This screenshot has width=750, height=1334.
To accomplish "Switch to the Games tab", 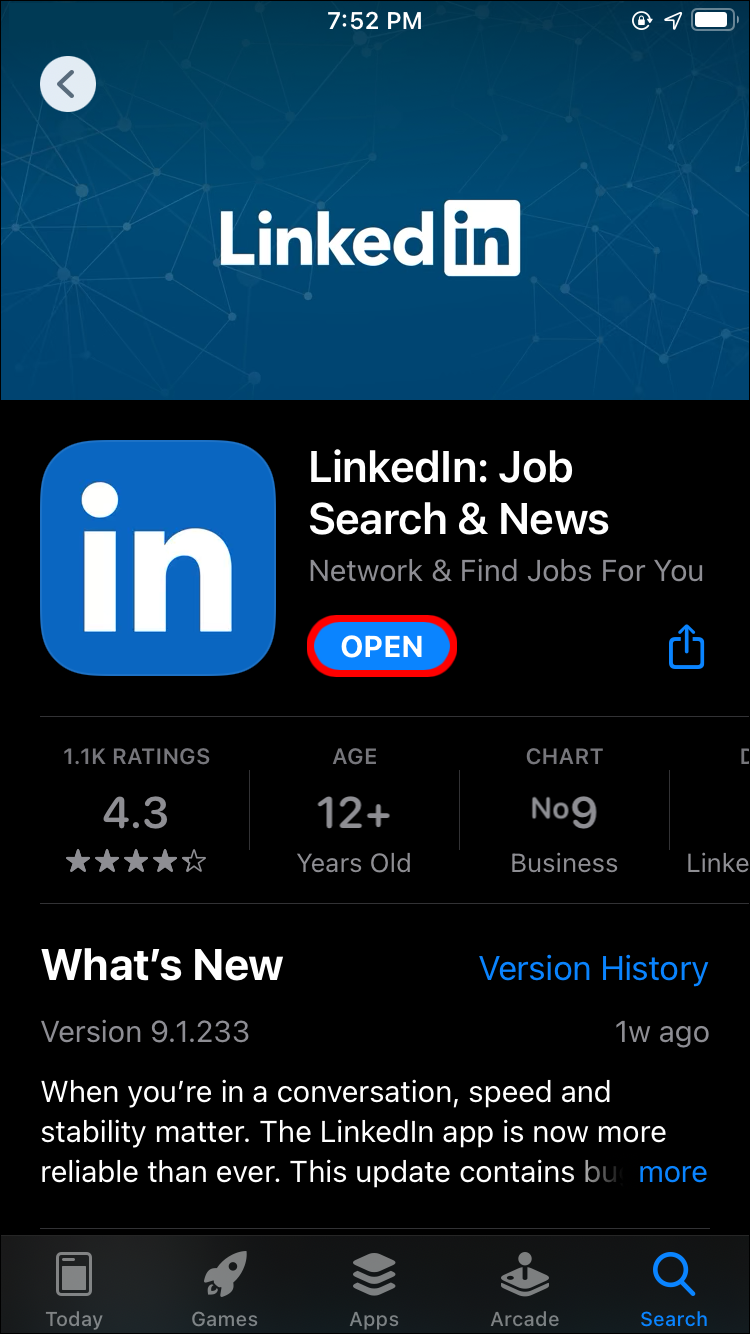I will pos(224,1289).
